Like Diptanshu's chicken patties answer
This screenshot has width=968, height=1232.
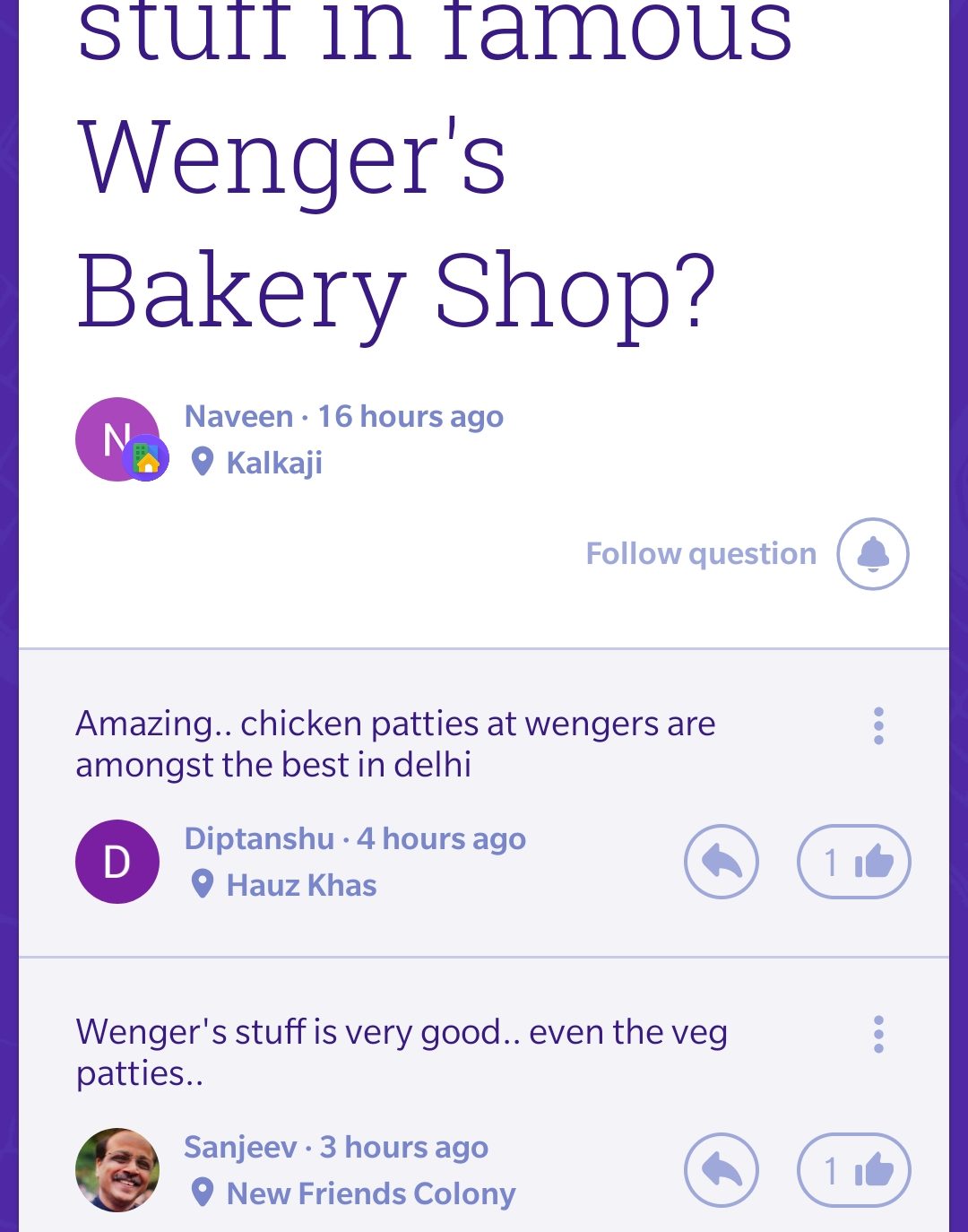tap(854, 862)
